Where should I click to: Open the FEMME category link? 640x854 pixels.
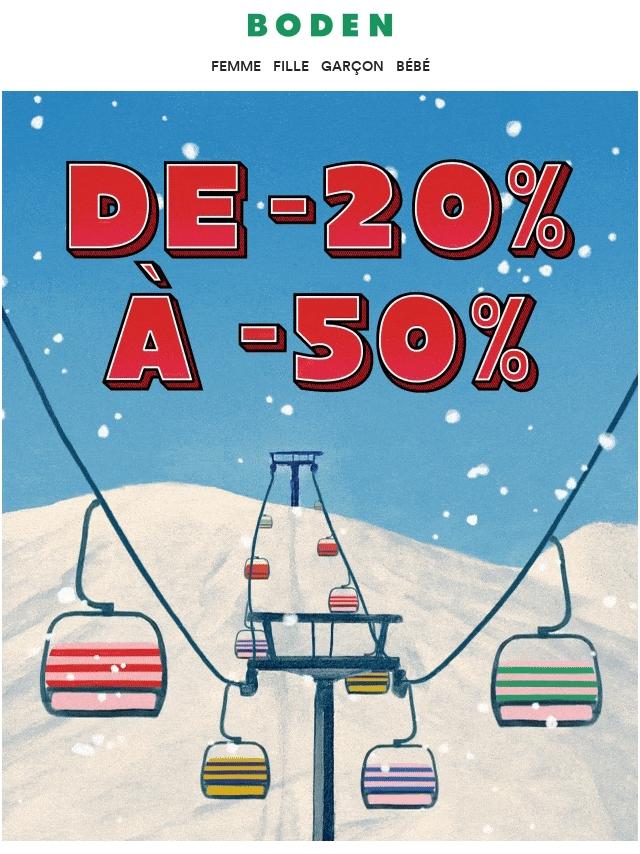click(x=236, y=66)
